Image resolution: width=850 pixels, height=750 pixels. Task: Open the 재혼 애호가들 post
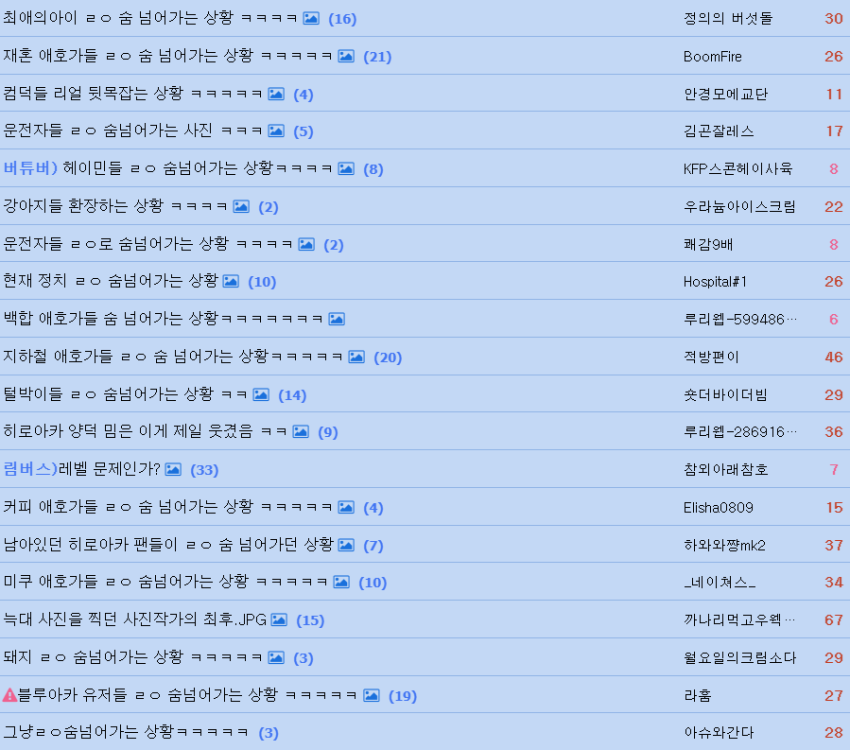coord(168,56)
